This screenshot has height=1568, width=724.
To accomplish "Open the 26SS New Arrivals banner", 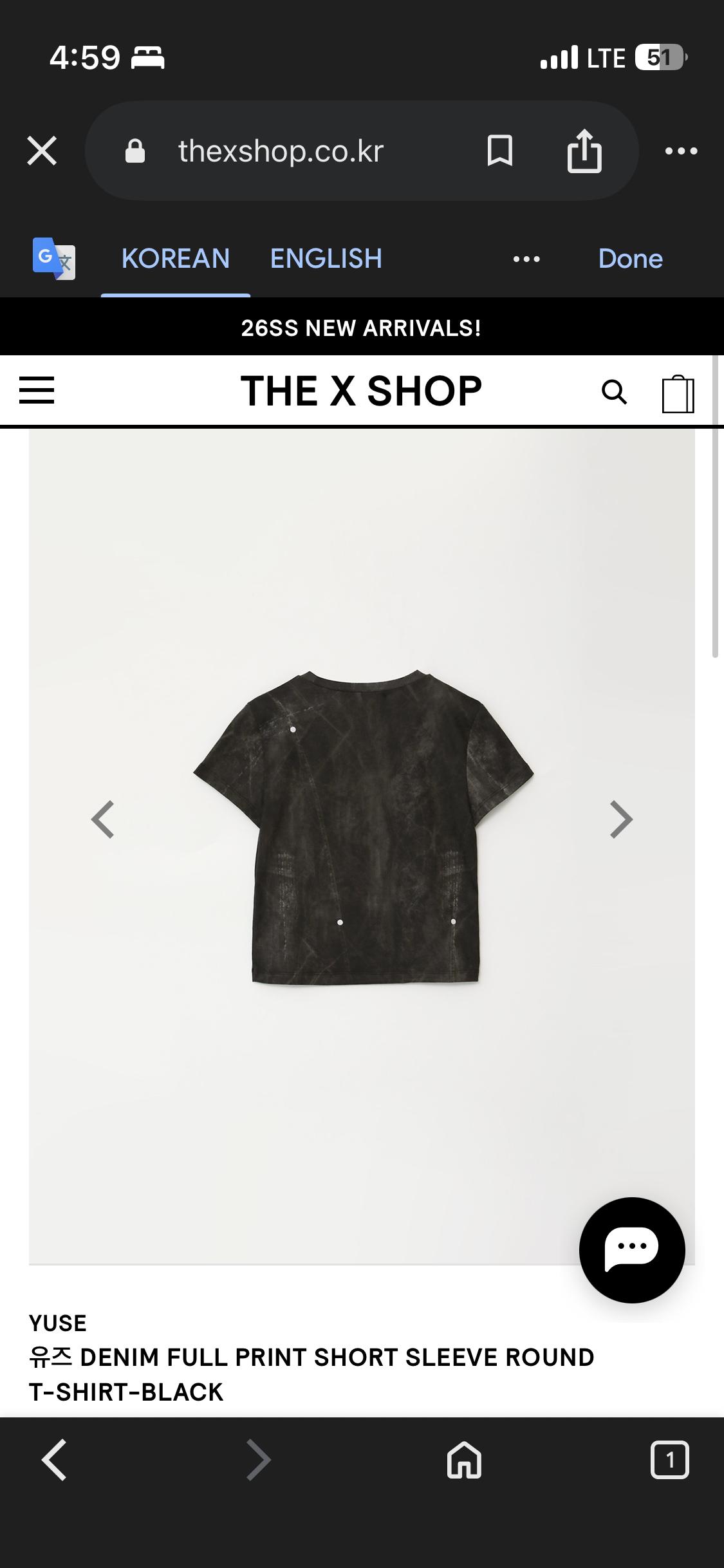I will point(362,328).
